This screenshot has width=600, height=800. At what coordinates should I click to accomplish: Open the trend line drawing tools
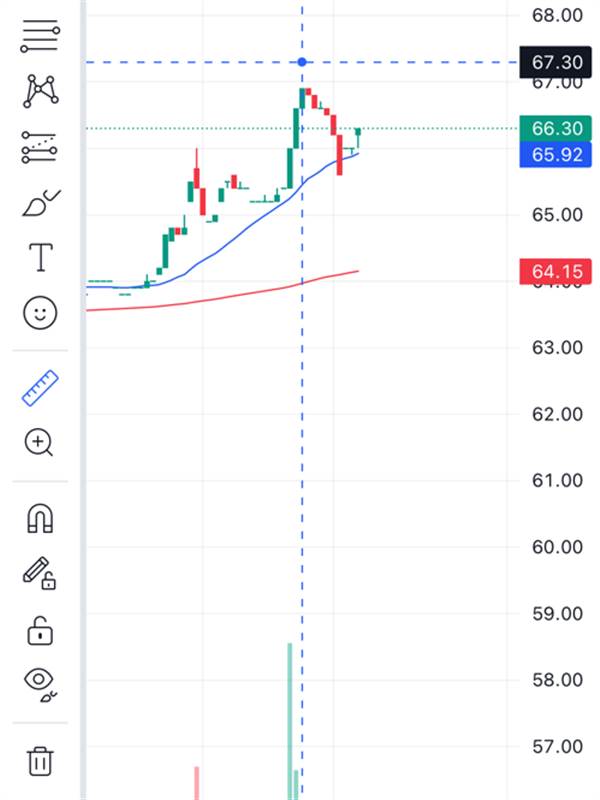coord(40,38)
